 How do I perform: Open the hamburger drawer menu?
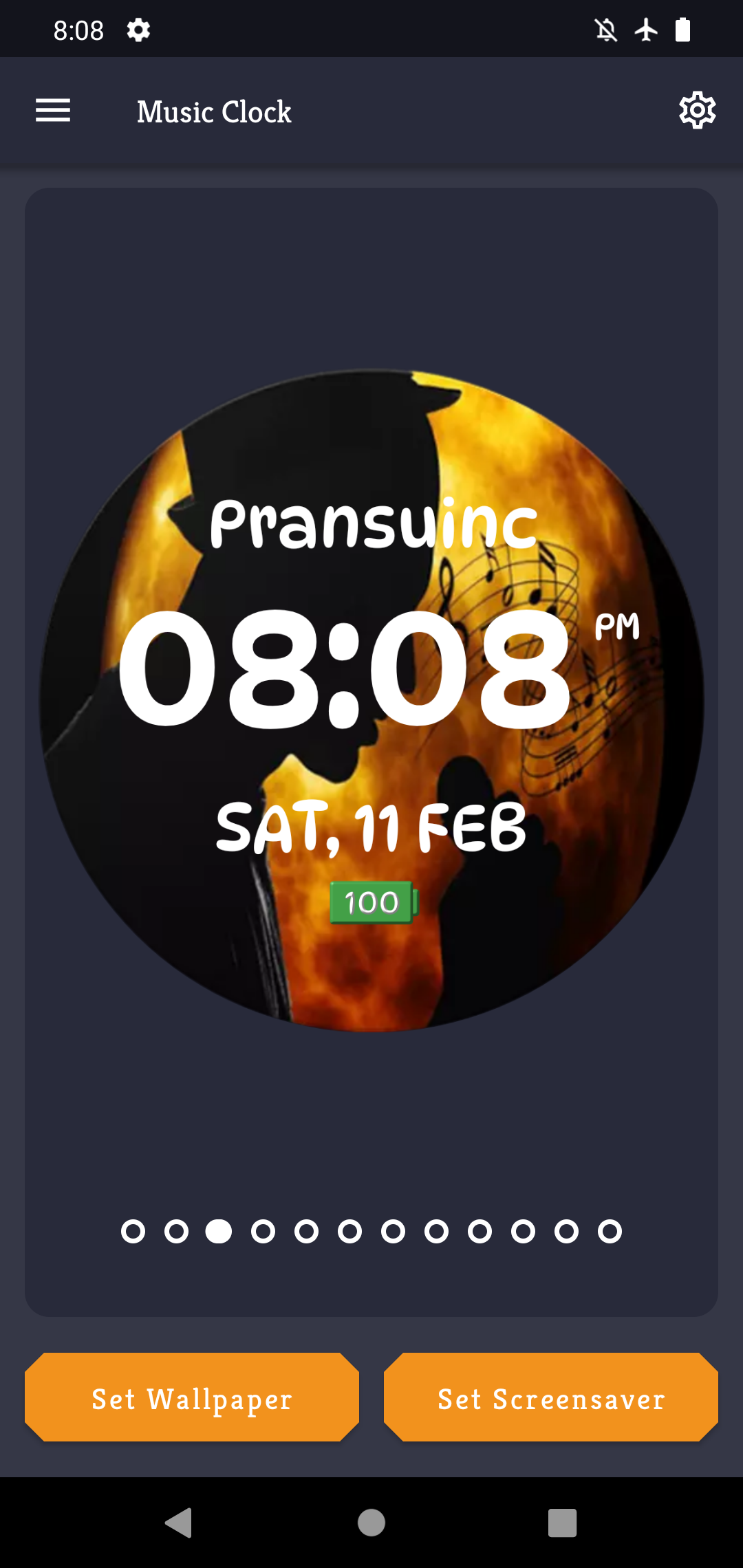point(53,111)
